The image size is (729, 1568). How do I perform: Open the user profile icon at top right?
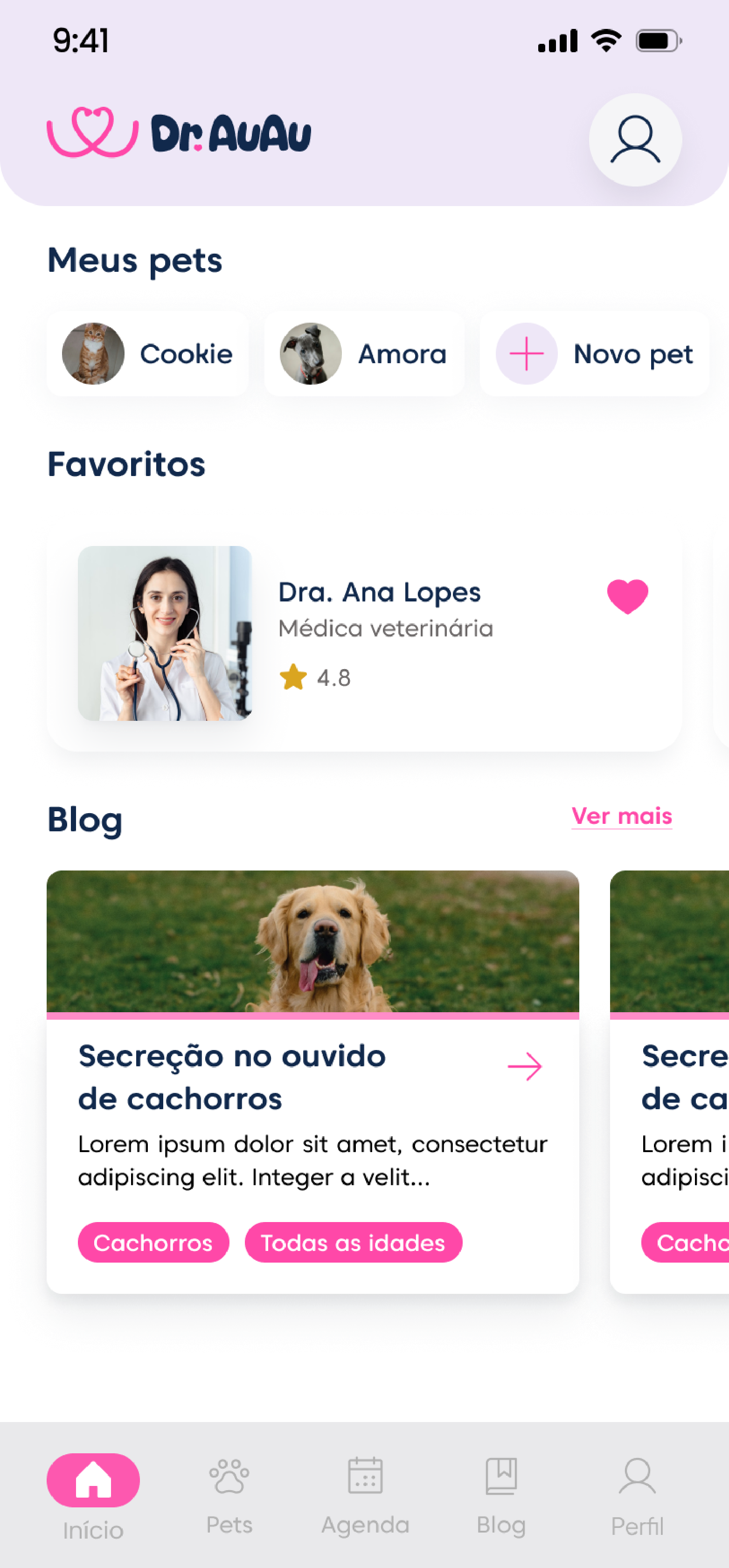click(635, 139)
